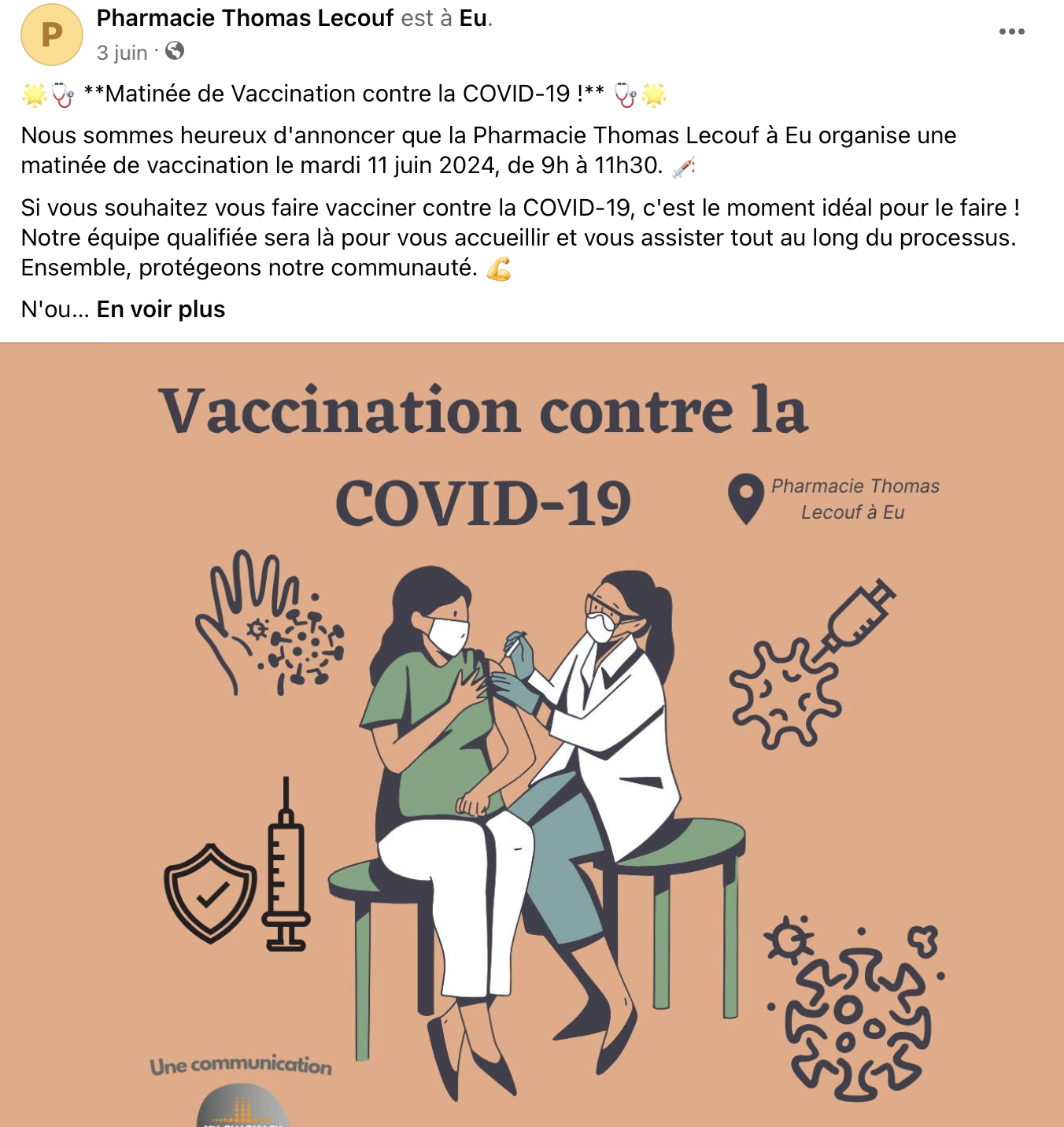Open Pharmacie Thomas Lecouf profile picture

pyautogui.click(x=52, y=35)
